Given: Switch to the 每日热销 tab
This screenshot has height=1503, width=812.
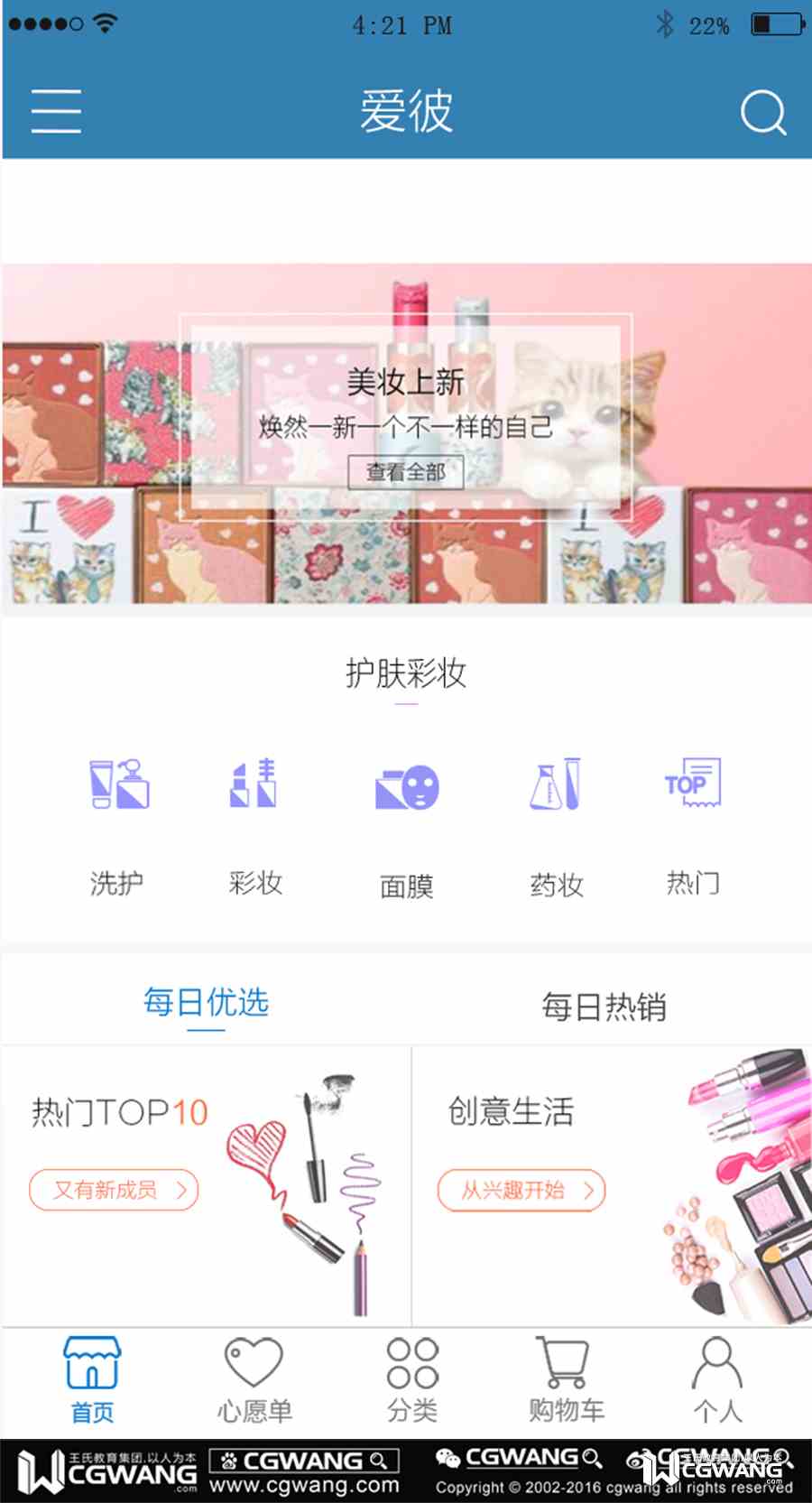Looking at the screenshot, I should pyautogui.click(x=604, y=1006).
